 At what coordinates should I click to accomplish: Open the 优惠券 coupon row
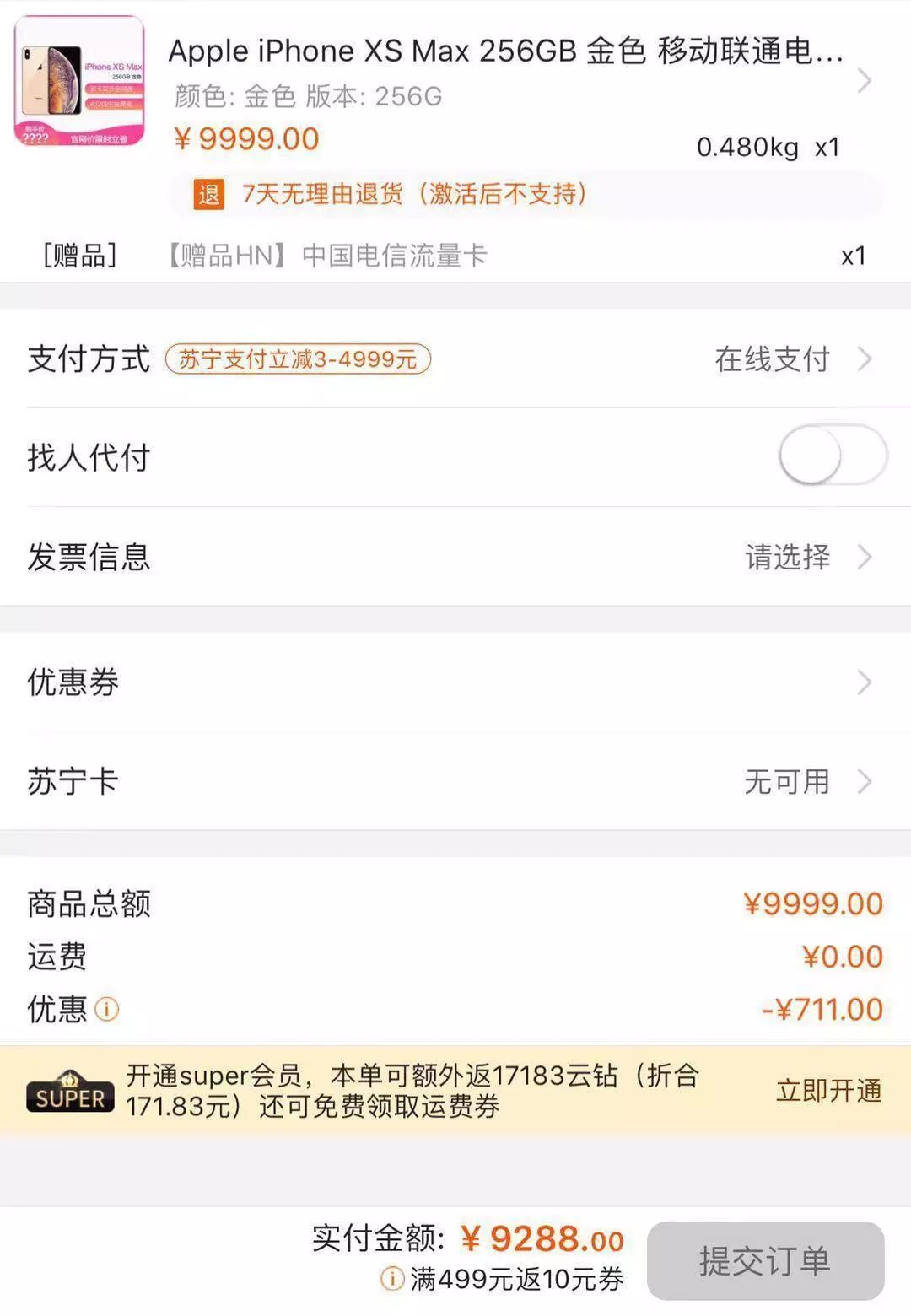[455, 682]
